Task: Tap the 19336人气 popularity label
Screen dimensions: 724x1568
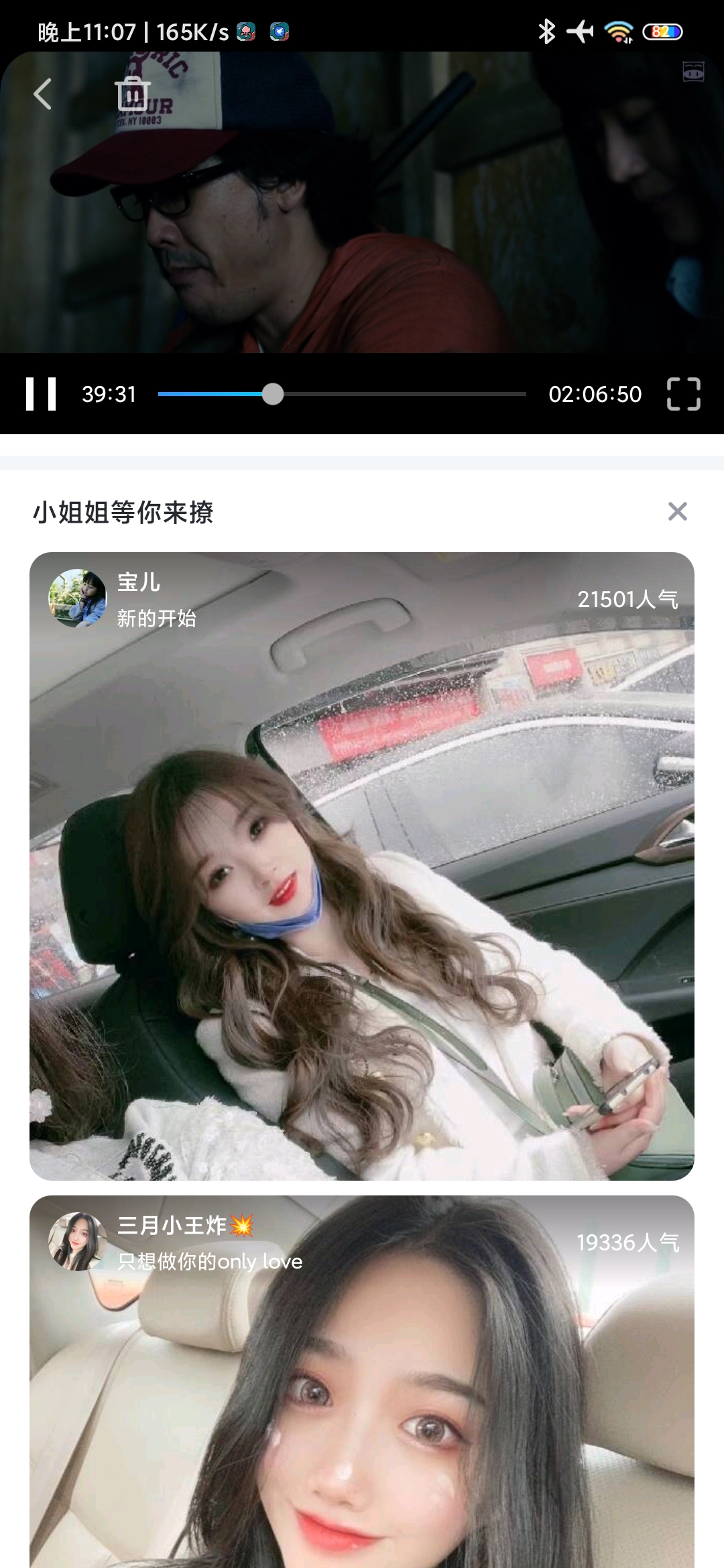Action: click(628, 1243)
